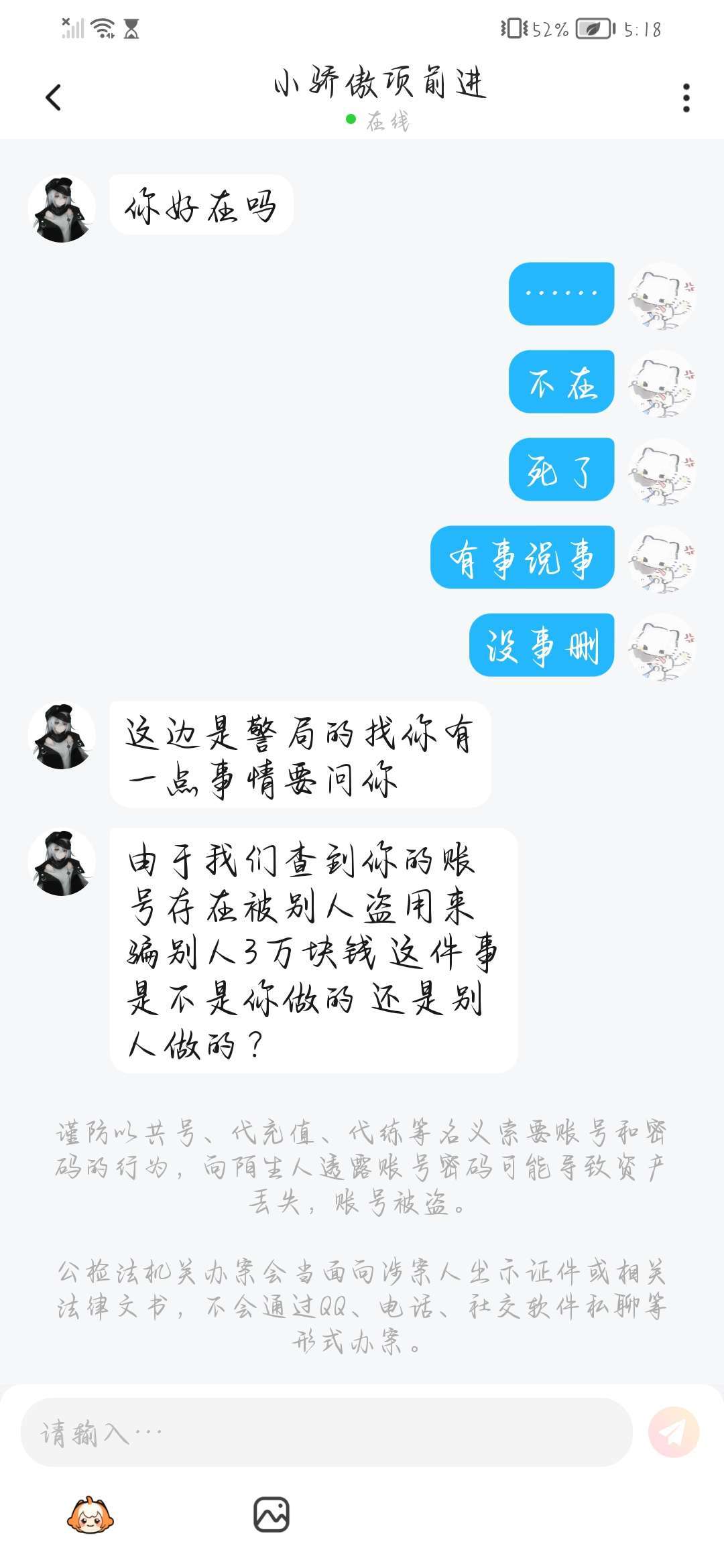View sender avatar beside 你好在吗
This screenshot has width=724, height=1568.
coord(62,209)
